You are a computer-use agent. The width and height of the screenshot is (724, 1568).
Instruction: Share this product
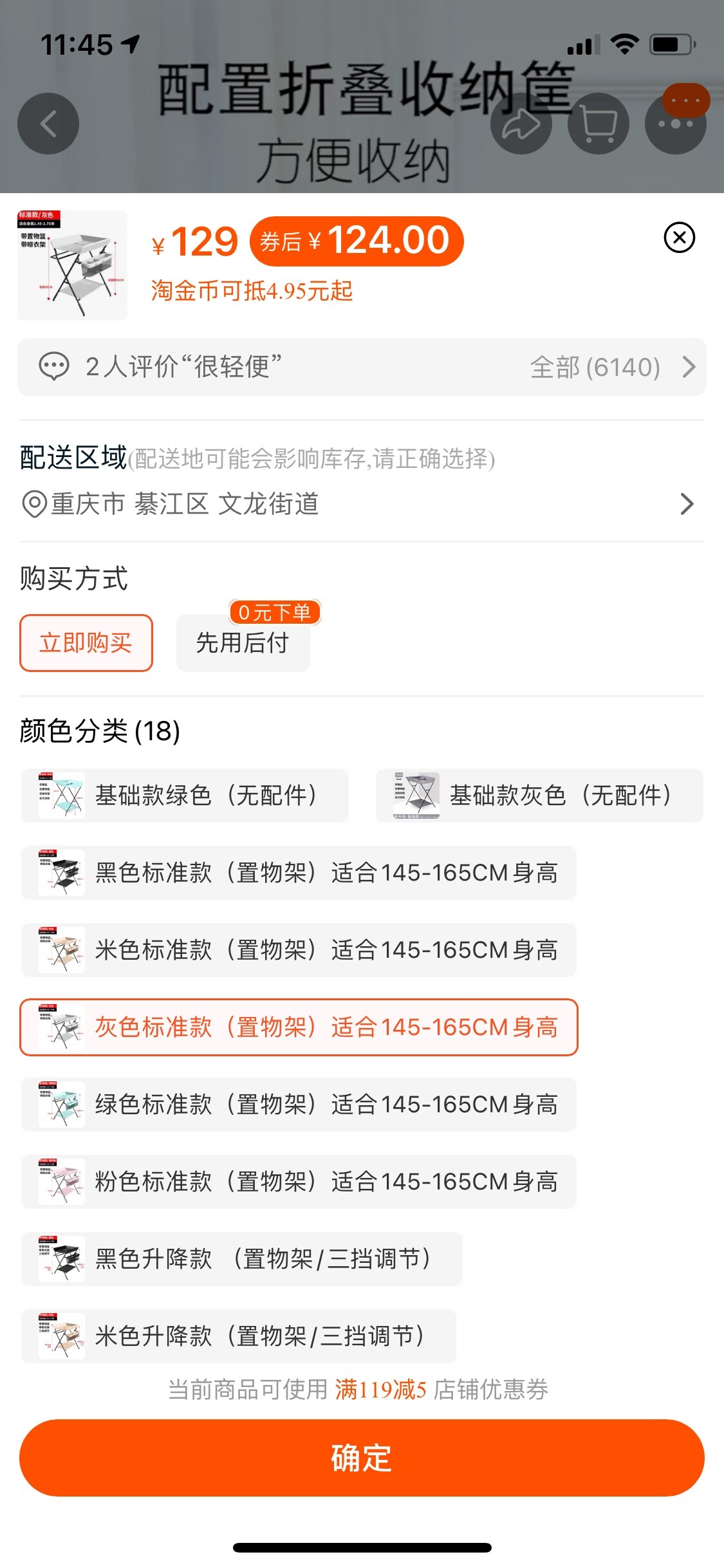tap(521, 124)
